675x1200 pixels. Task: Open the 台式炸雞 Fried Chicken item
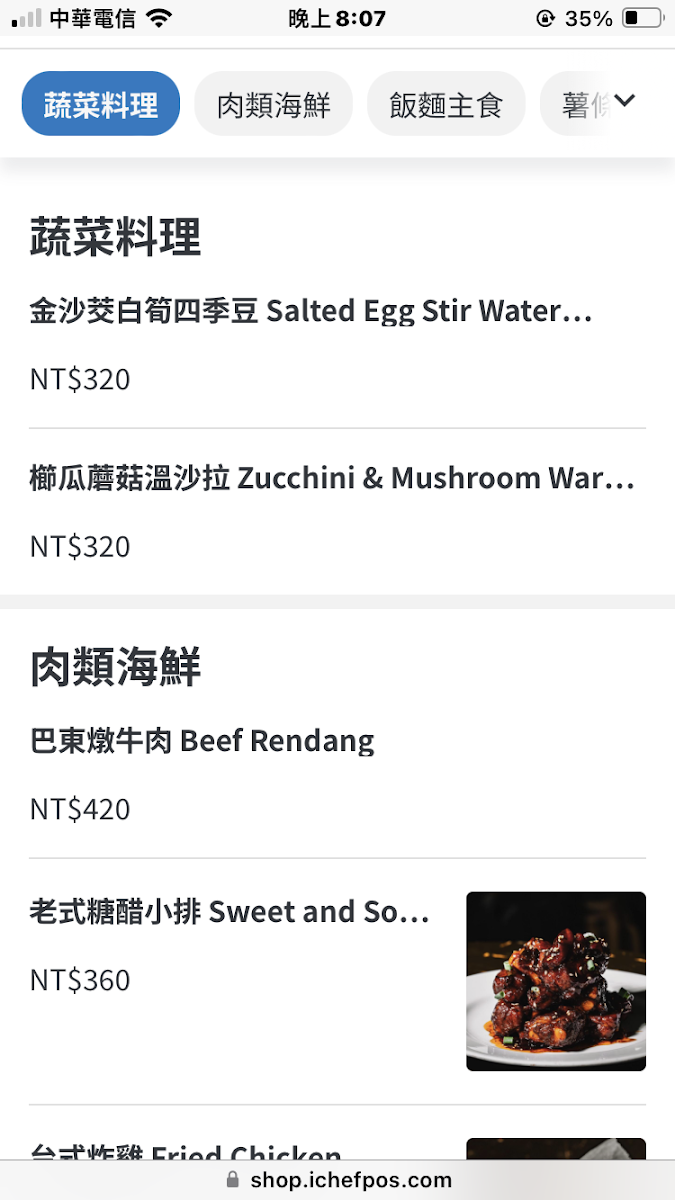pyautogui.click(x=186, y=1152)
